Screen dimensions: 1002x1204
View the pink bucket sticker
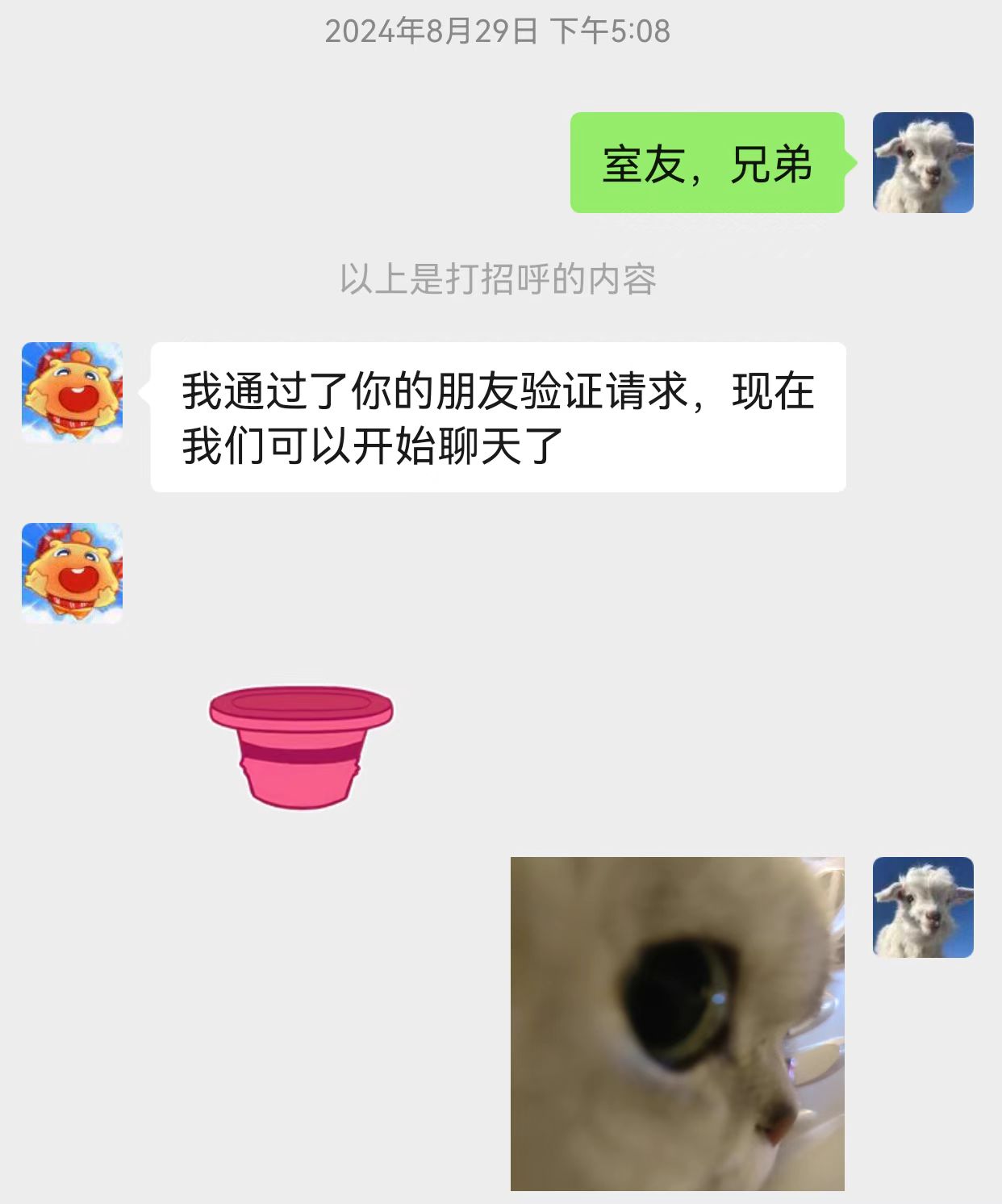point(301,746)
